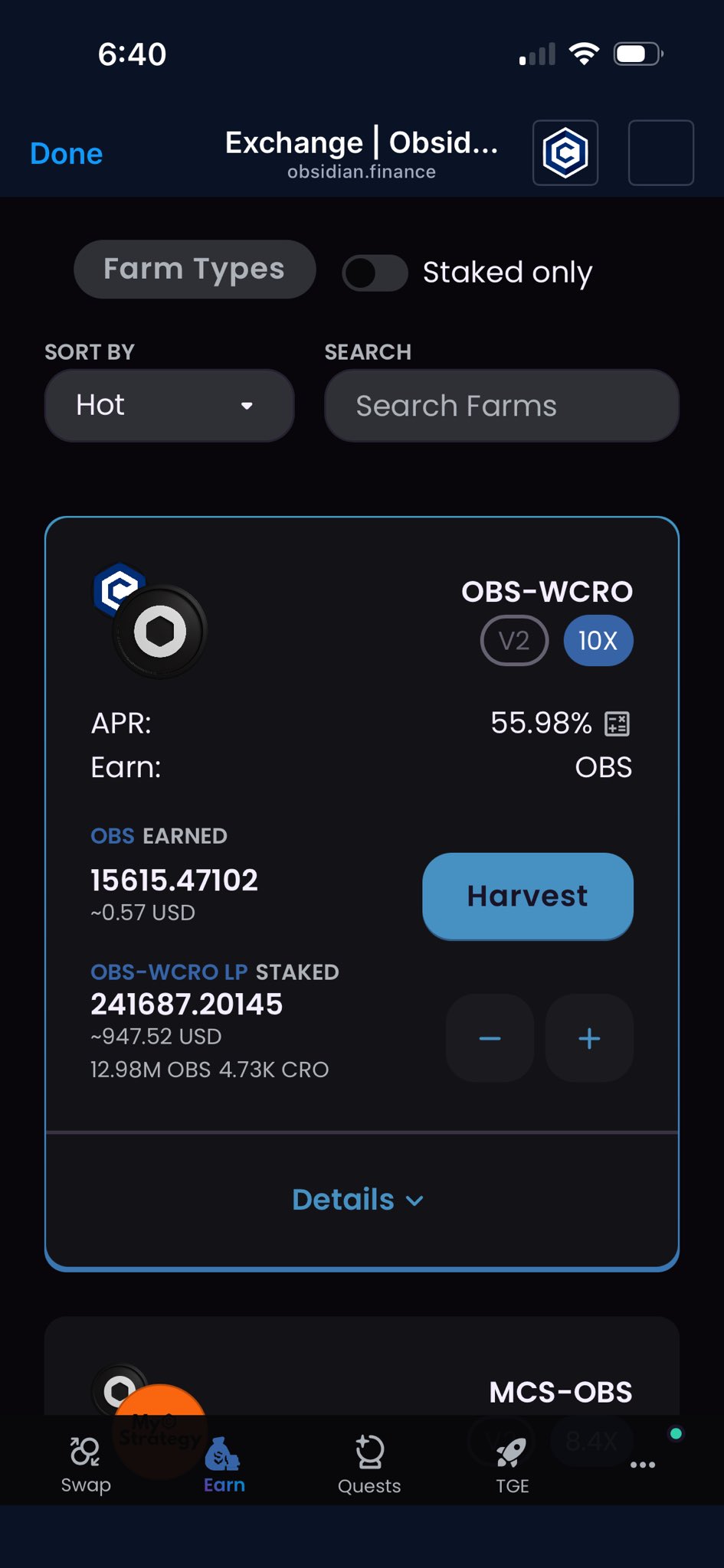The image size is (724, 1568).
Task: Open the Cronos network icon in header
Action: (x=565, y=153)
